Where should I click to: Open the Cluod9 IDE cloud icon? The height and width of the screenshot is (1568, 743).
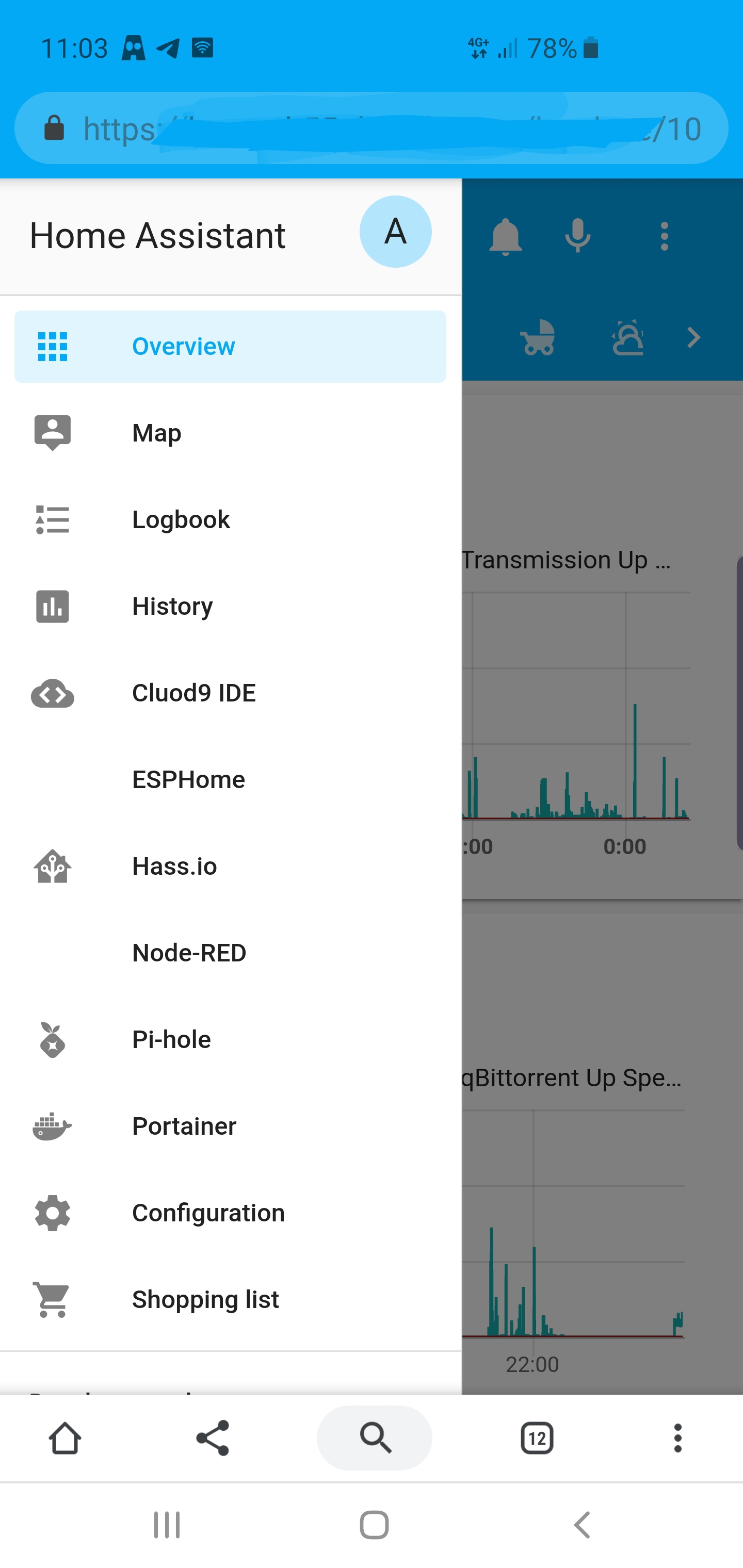point(52,693)
